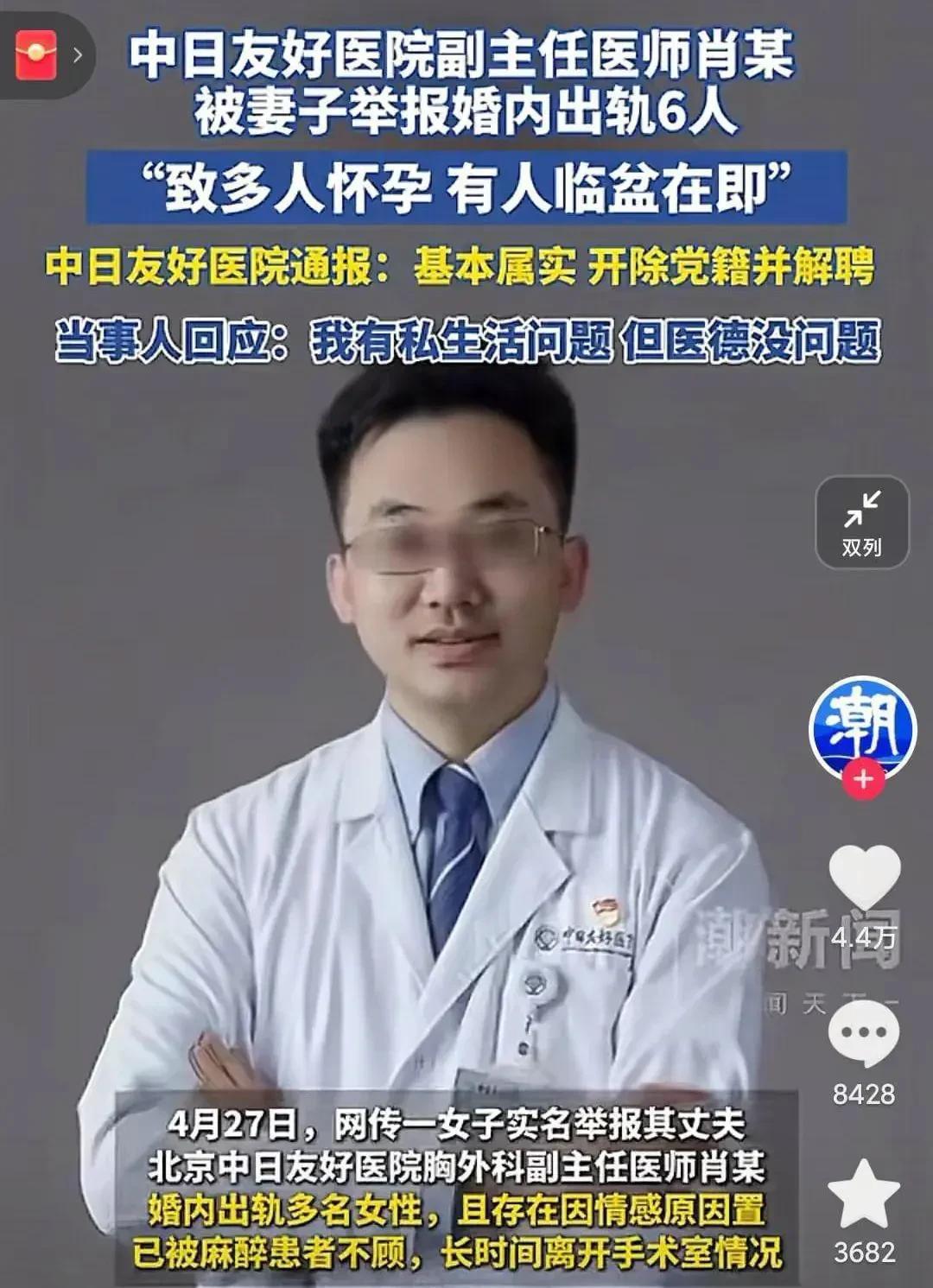This screenshot has width=933, height=1288.
Task: Switch to 双列 dual-column view
Action: point(862,523)
